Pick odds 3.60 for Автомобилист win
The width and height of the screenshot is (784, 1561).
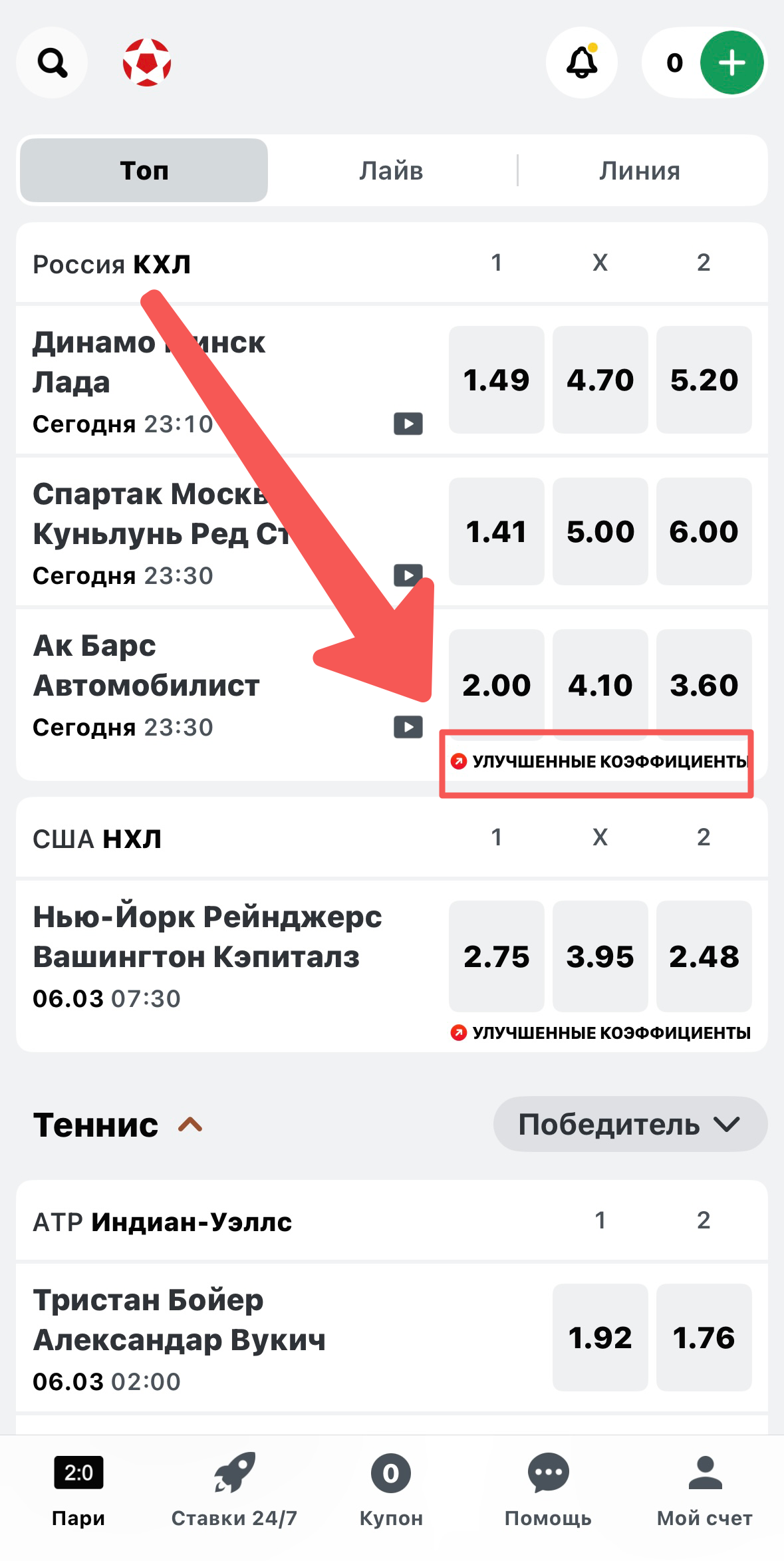tap(704, 684)
